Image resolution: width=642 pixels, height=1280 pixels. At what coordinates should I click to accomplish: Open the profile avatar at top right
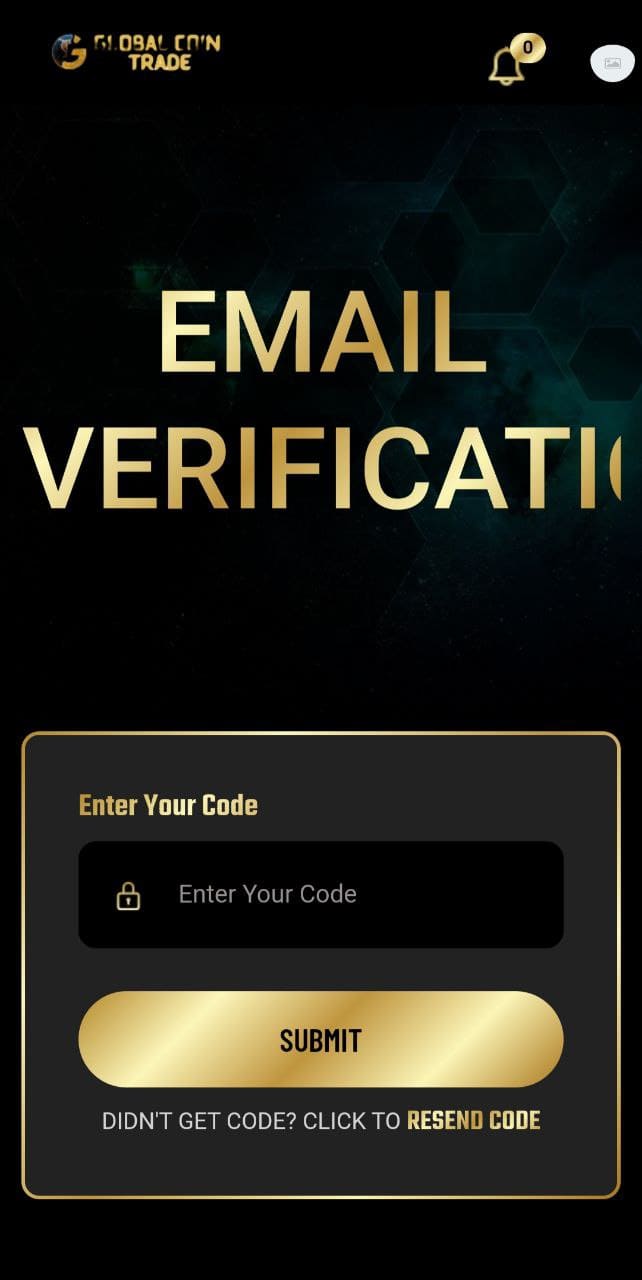[612, 63]
